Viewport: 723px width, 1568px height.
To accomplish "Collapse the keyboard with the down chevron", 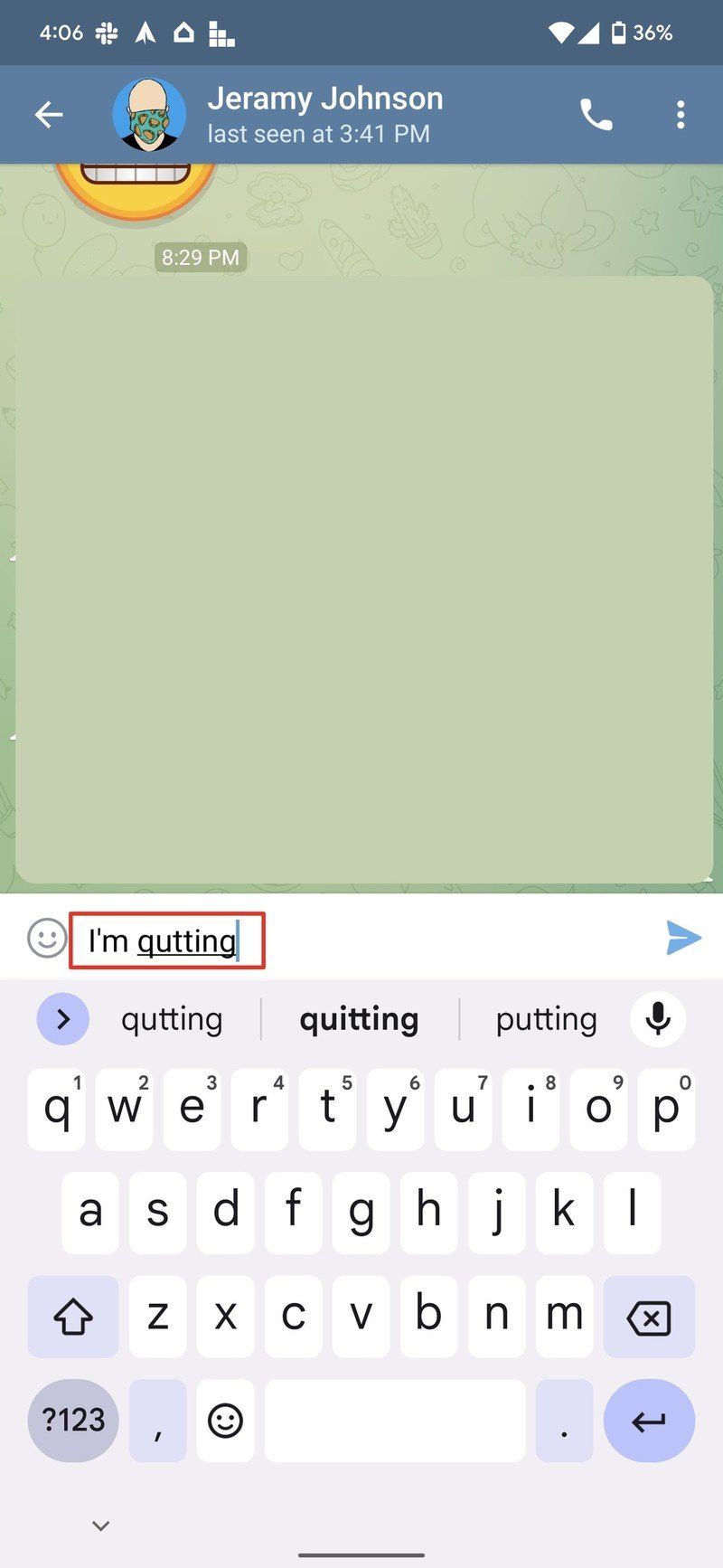I will point(99,1525).
